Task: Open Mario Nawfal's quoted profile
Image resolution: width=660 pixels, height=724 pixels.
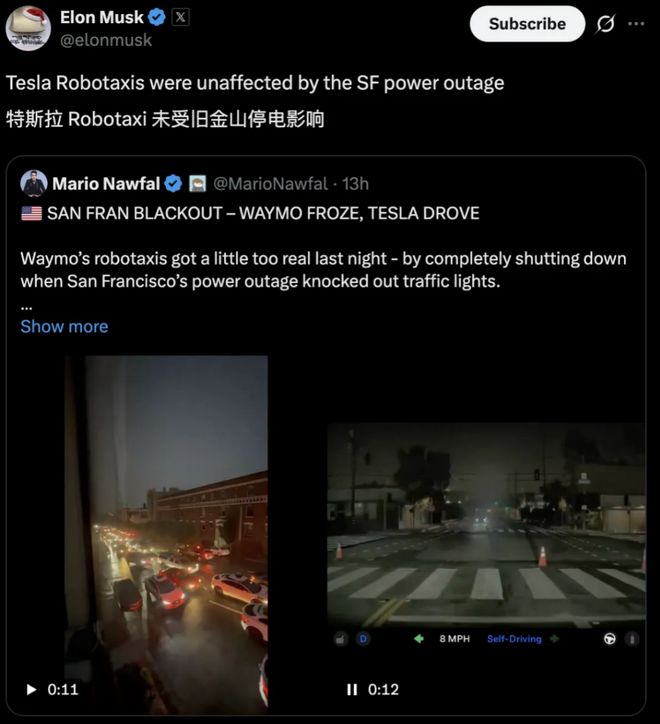Action: click(105, 184)
